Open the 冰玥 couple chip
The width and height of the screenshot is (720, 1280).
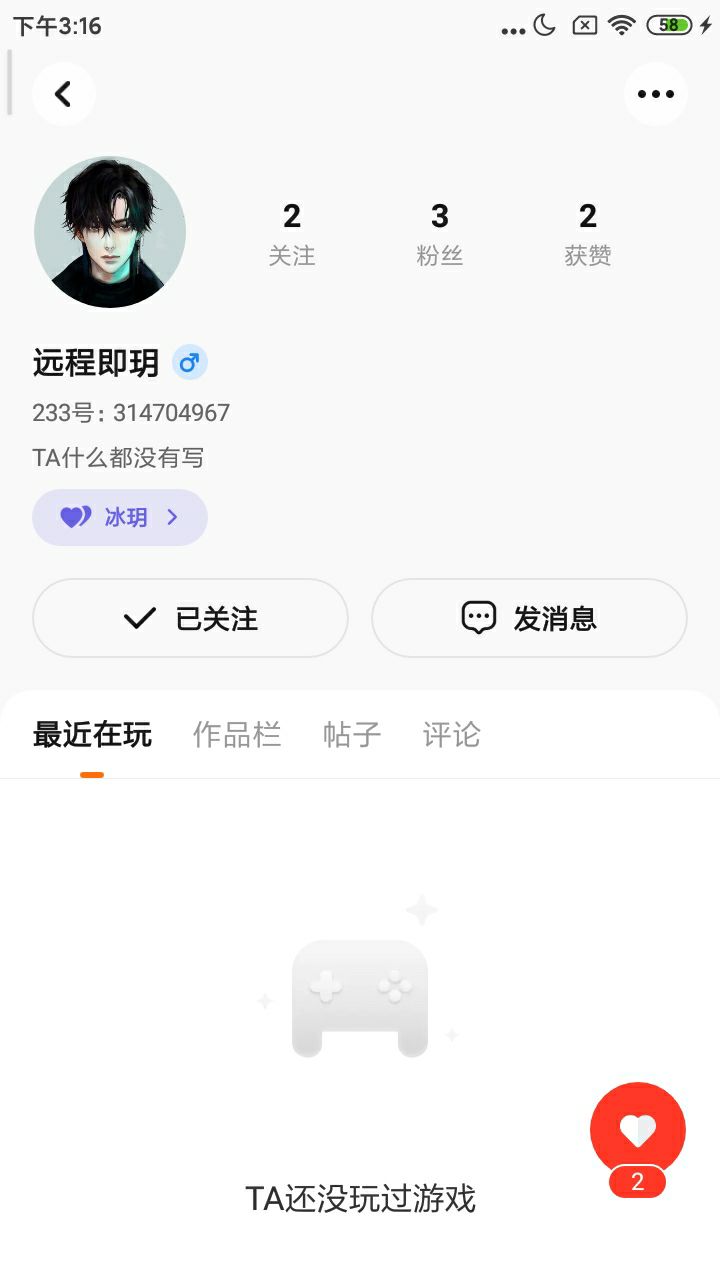(x=120, y=517)
